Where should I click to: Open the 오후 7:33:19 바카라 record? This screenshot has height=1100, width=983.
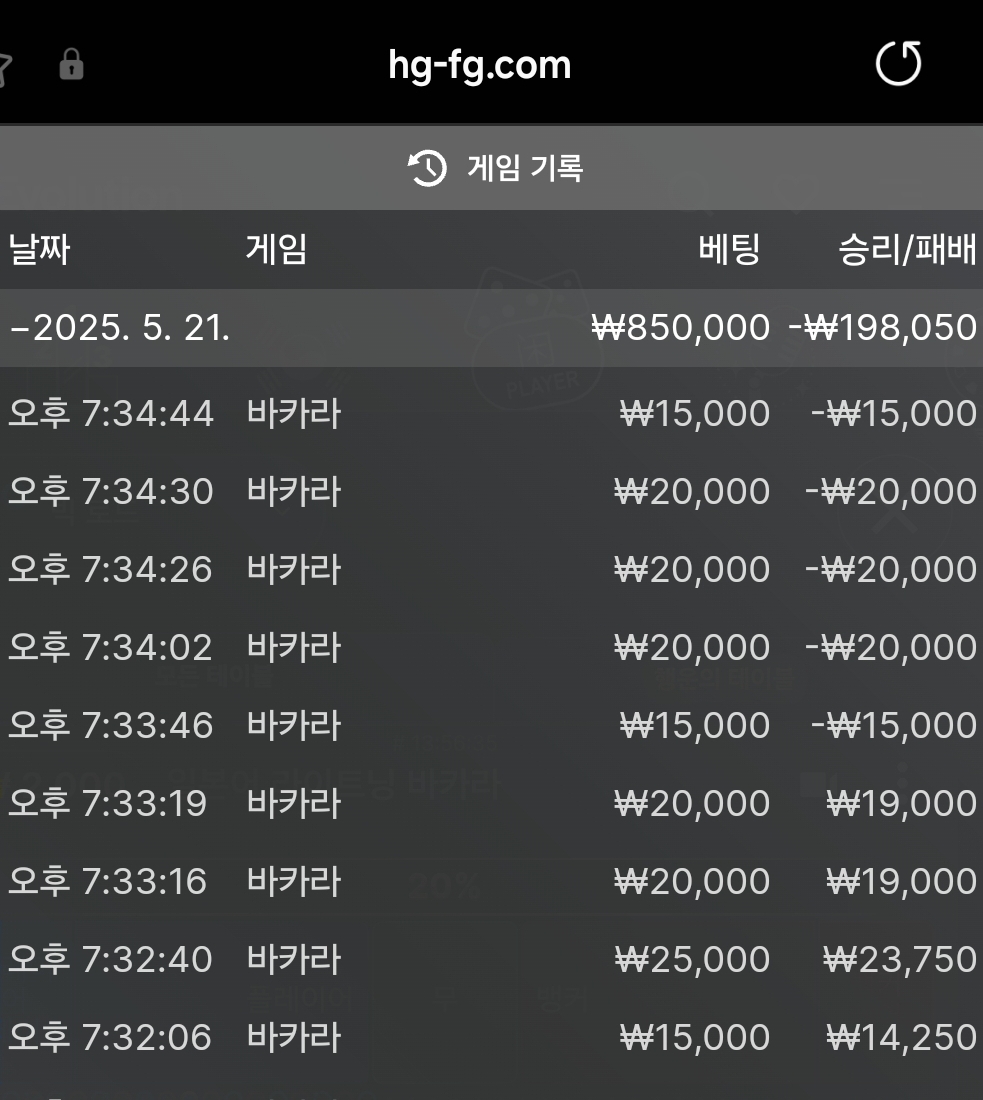490,803
